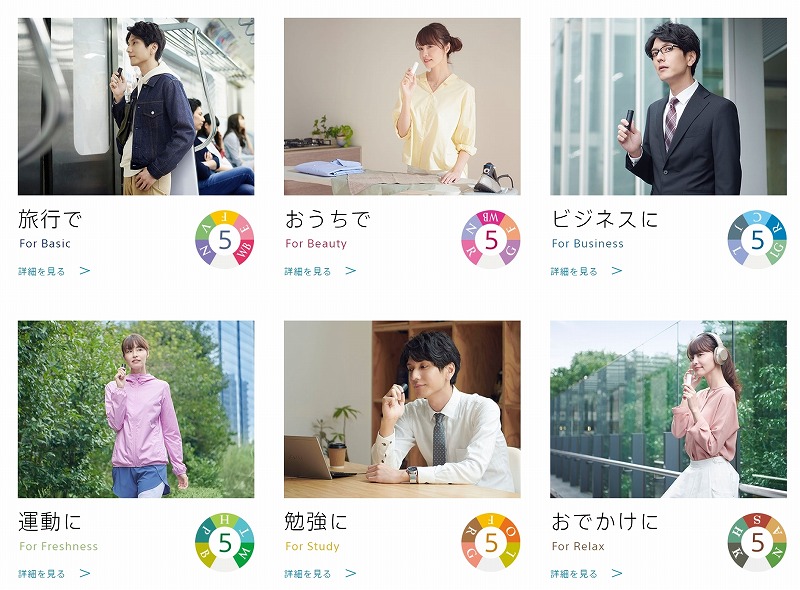800x590 pixels.
Task: Tap the ビジネスに businessman photo card
Action: (668, 106)
